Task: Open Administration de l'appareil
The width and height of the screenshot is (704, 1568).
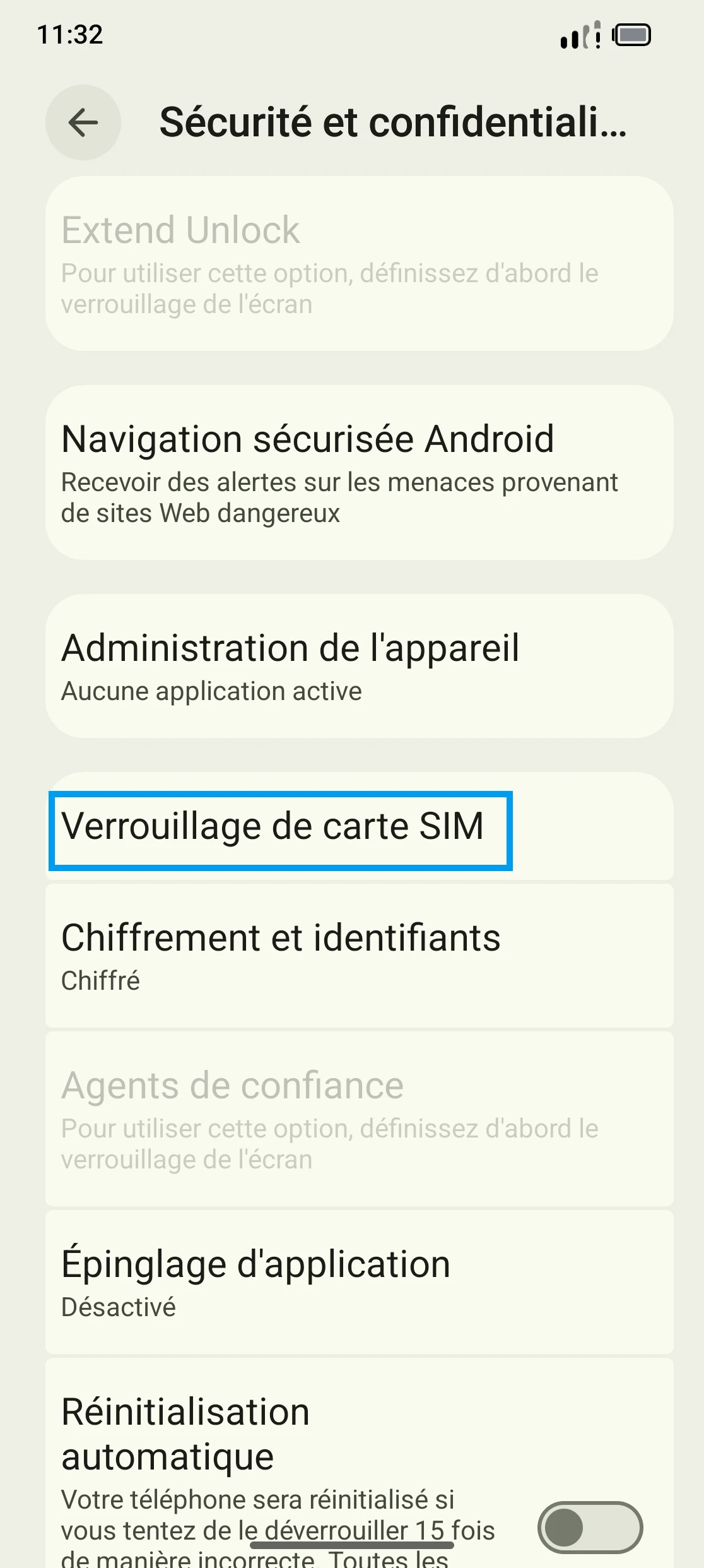Action: [358, 665]
